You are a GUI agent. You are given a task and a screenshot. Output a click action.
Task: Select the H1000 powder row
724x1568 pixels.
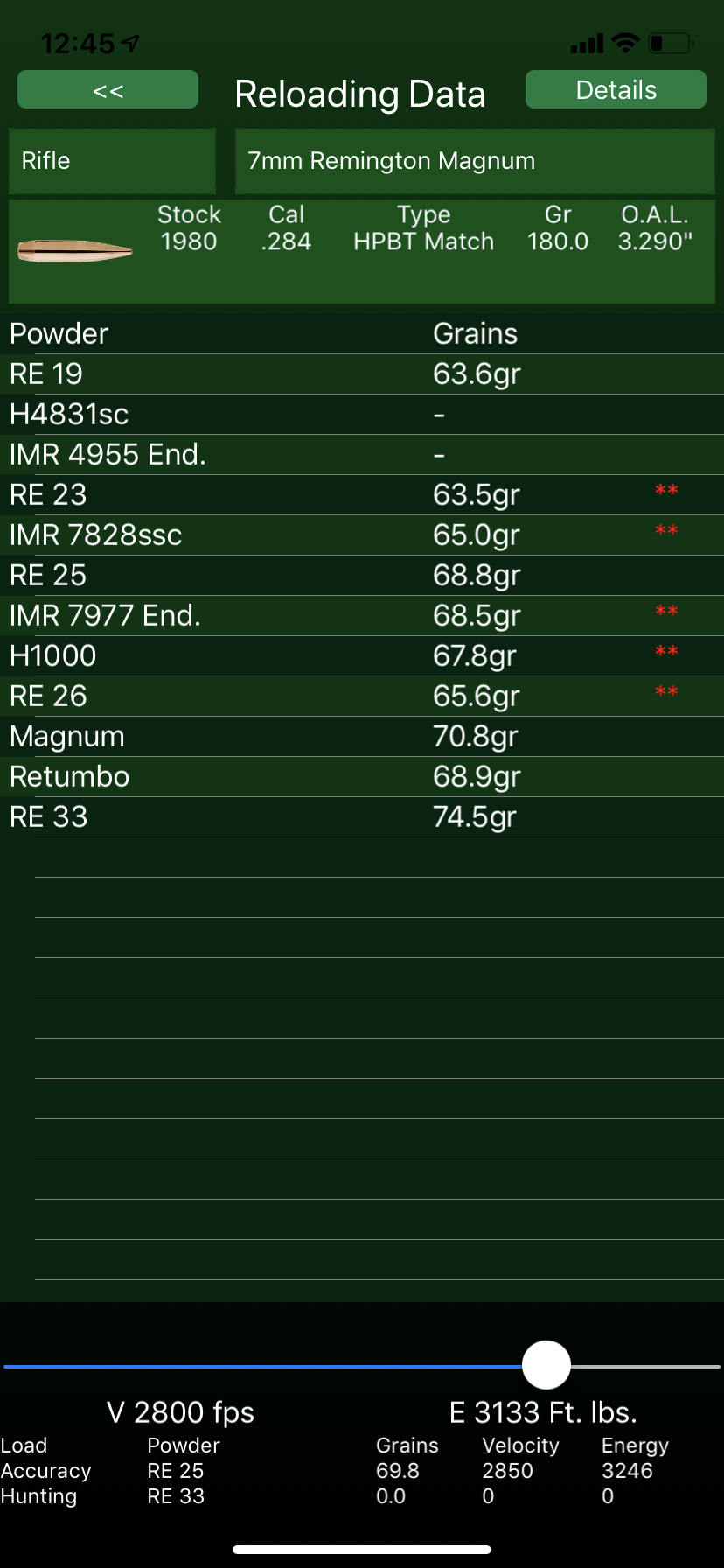[x=362, y=656]
